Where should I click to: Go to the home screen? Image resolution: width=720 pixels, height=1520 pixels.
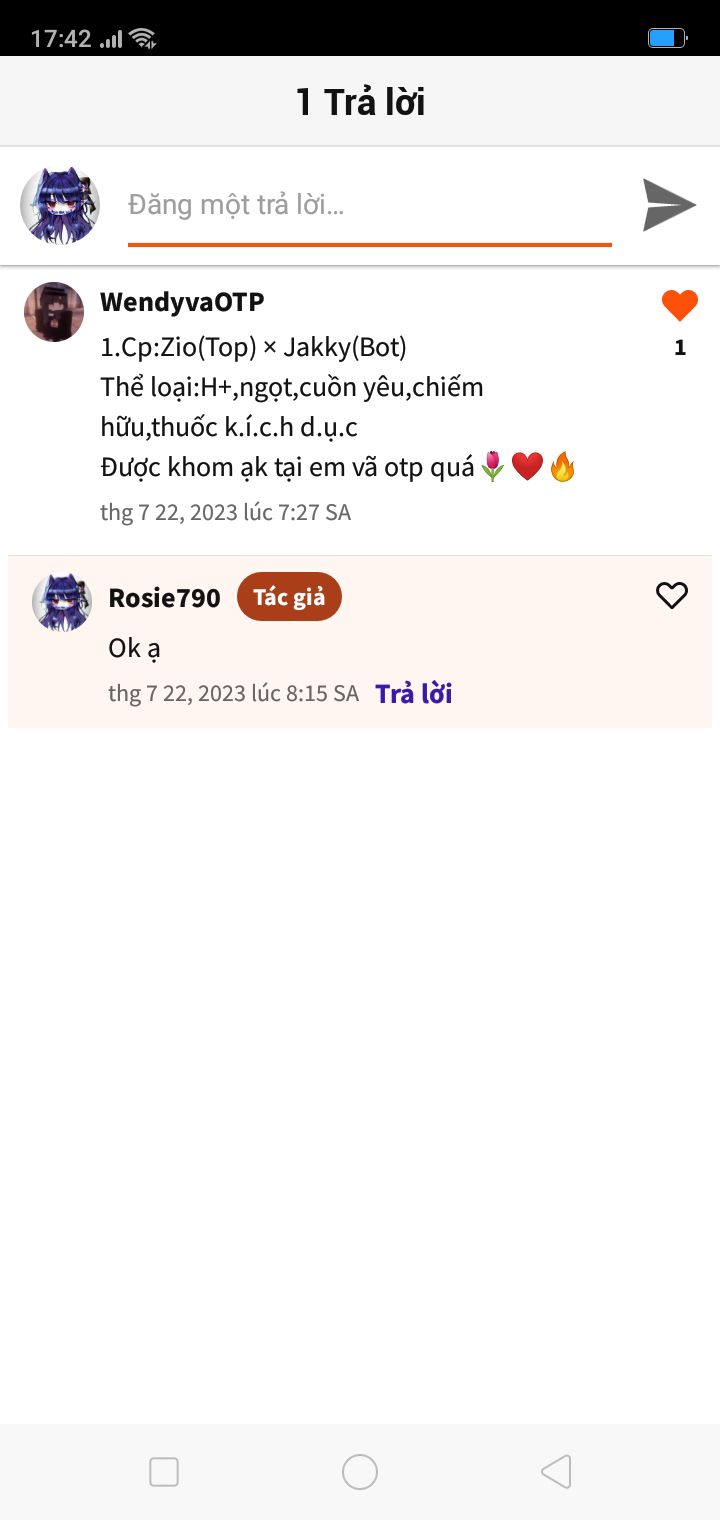360,1472
